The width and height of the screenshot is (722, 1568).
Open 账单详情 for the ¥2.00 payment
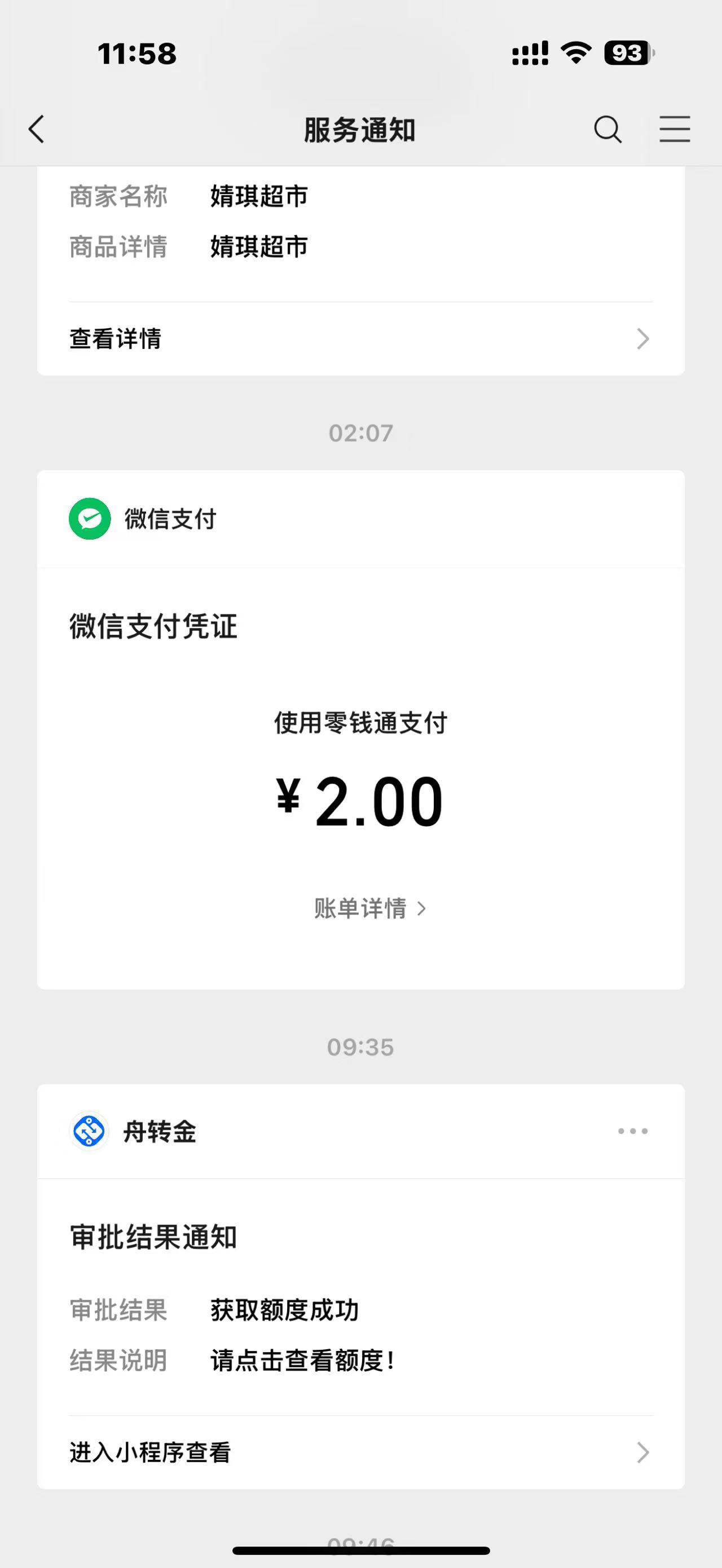(369, 908)
